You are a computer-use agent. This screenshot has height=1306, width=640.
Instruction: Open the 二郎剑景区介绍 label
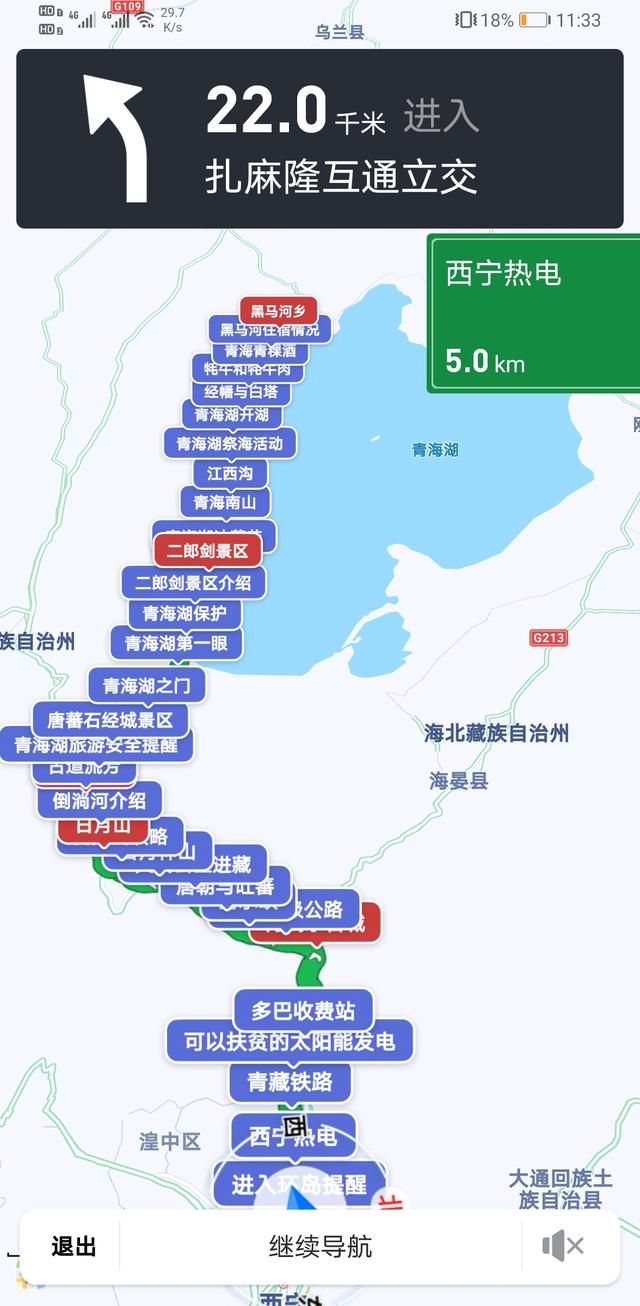point(194,582)
